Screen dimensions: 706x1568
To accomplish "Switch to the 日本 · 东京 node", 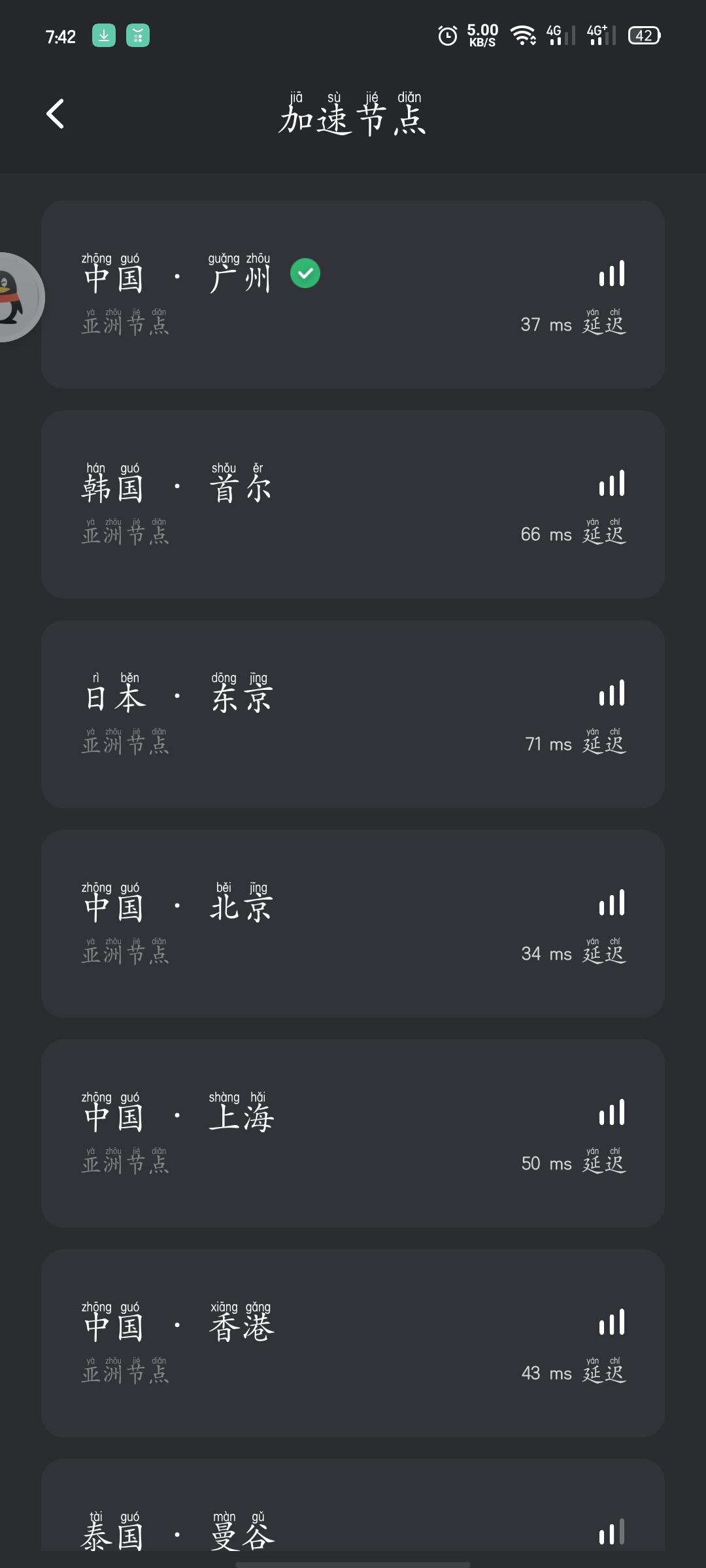I will [353, 714].
